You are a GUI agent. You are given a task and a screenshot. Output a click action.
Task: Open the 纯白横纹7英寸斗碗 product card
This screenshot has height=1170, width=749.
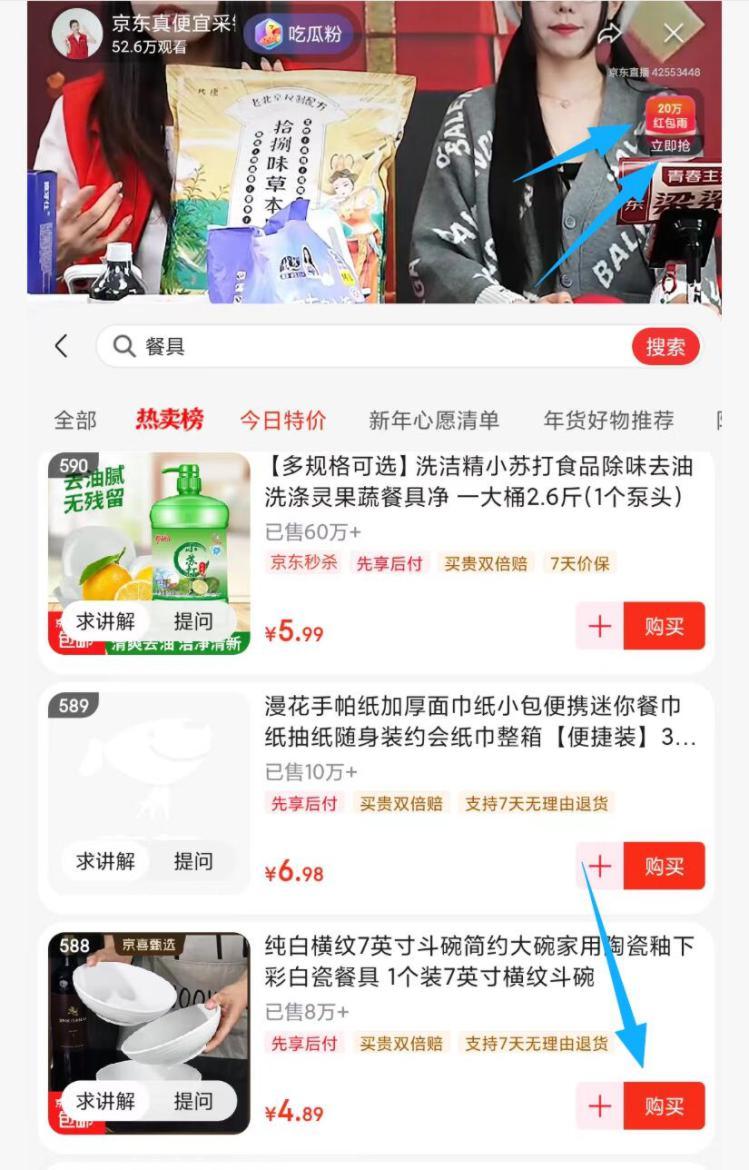click(478, 961)
